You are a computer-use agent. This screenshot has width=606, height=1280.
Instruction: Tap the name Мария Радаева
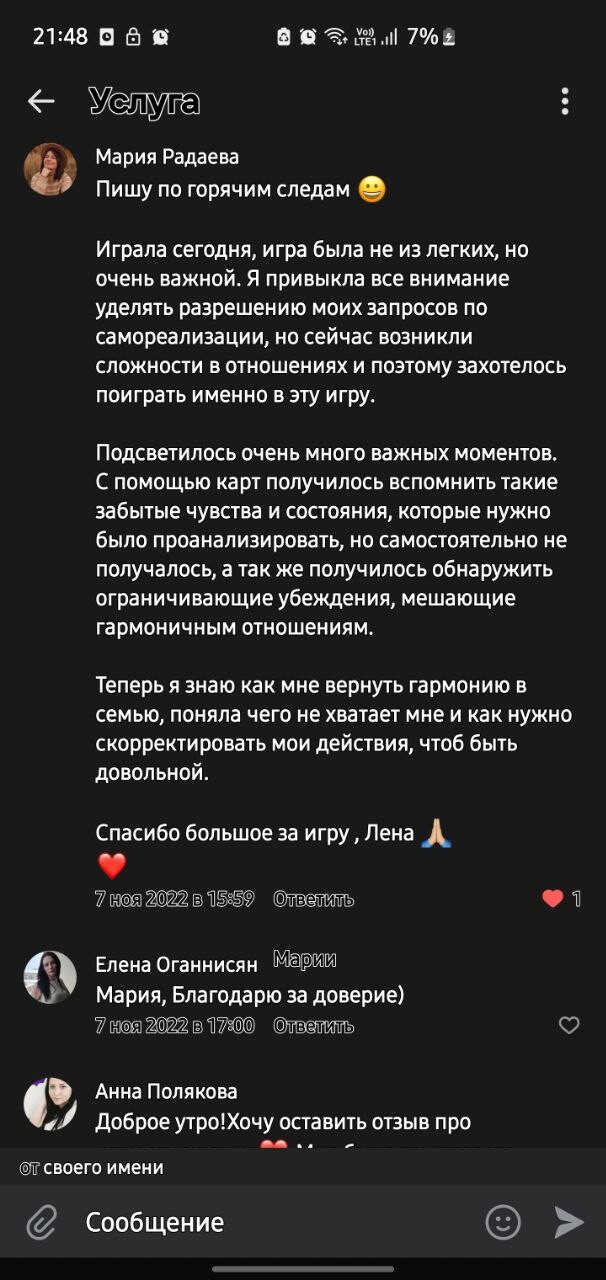point(167,157)
